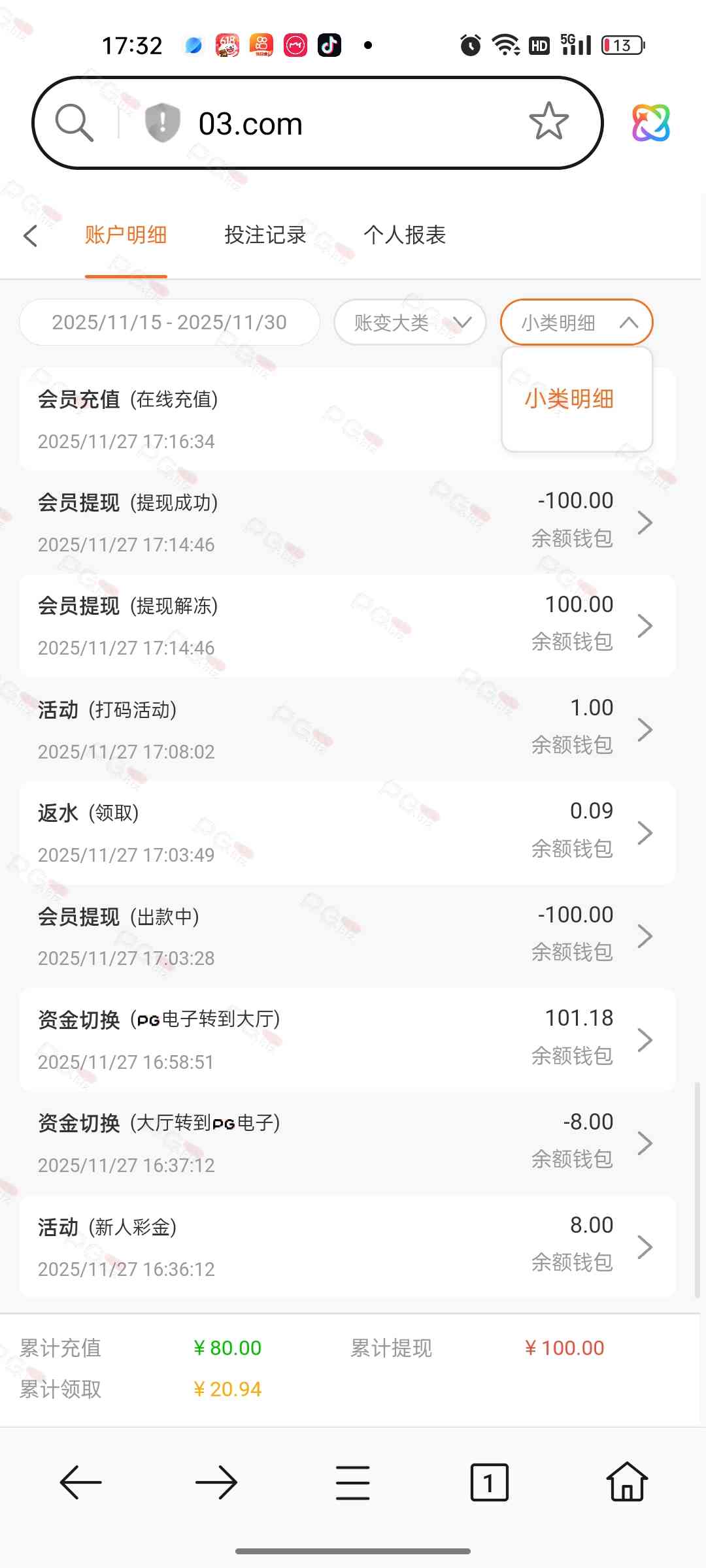This screenshot has width=706, height=1568.
Task: Select the 小类明细 option in the list
Action: [569, 399]
